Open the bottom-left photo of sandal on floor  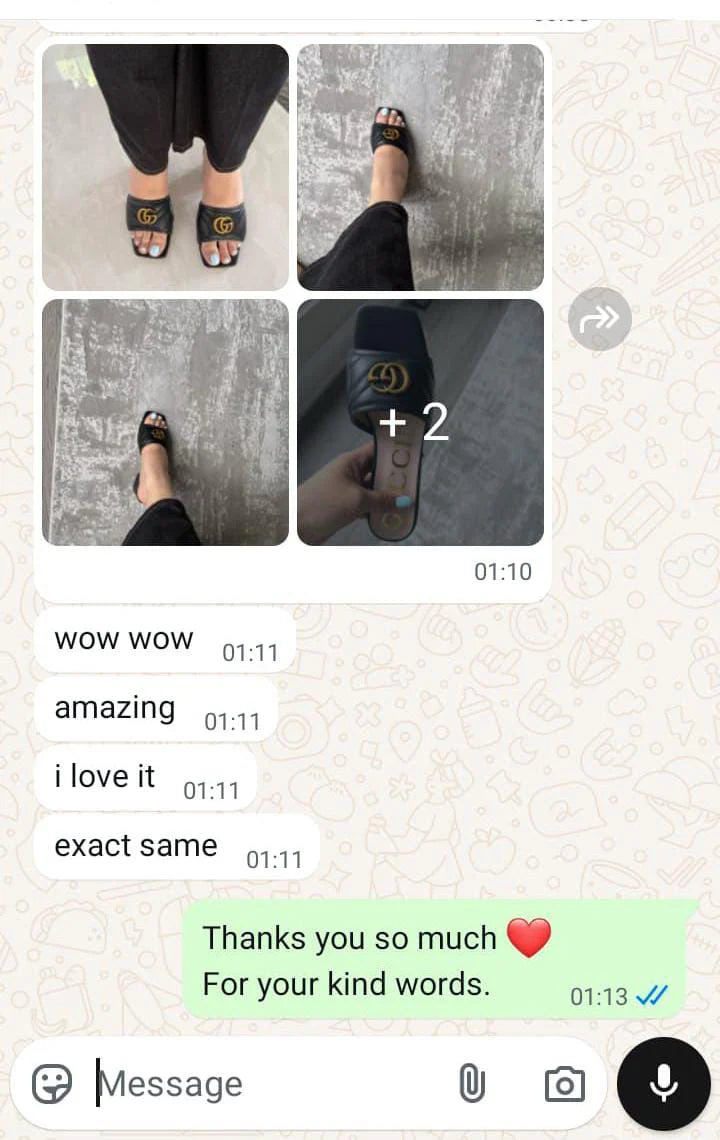tap(165, 422)
